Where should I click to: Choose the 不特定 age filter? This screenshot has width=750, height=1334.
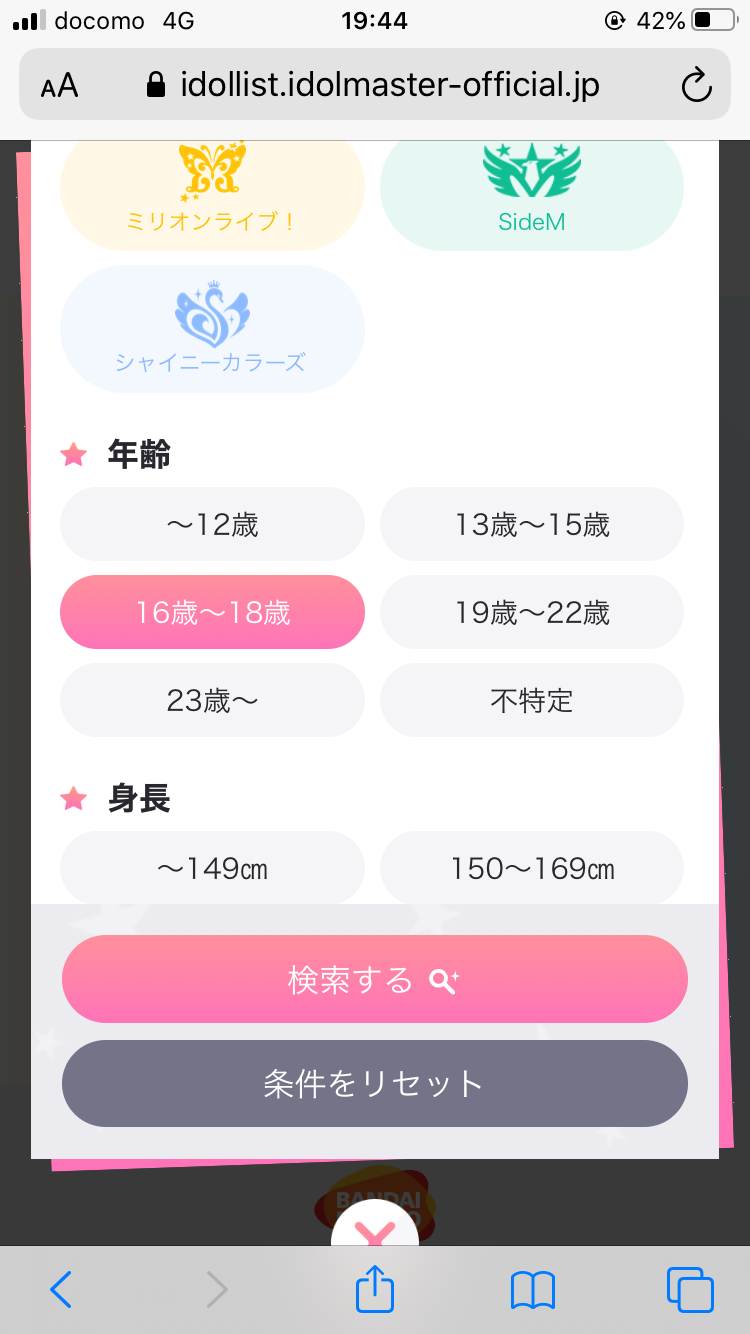pyautogui.click(x=532, y=700)
